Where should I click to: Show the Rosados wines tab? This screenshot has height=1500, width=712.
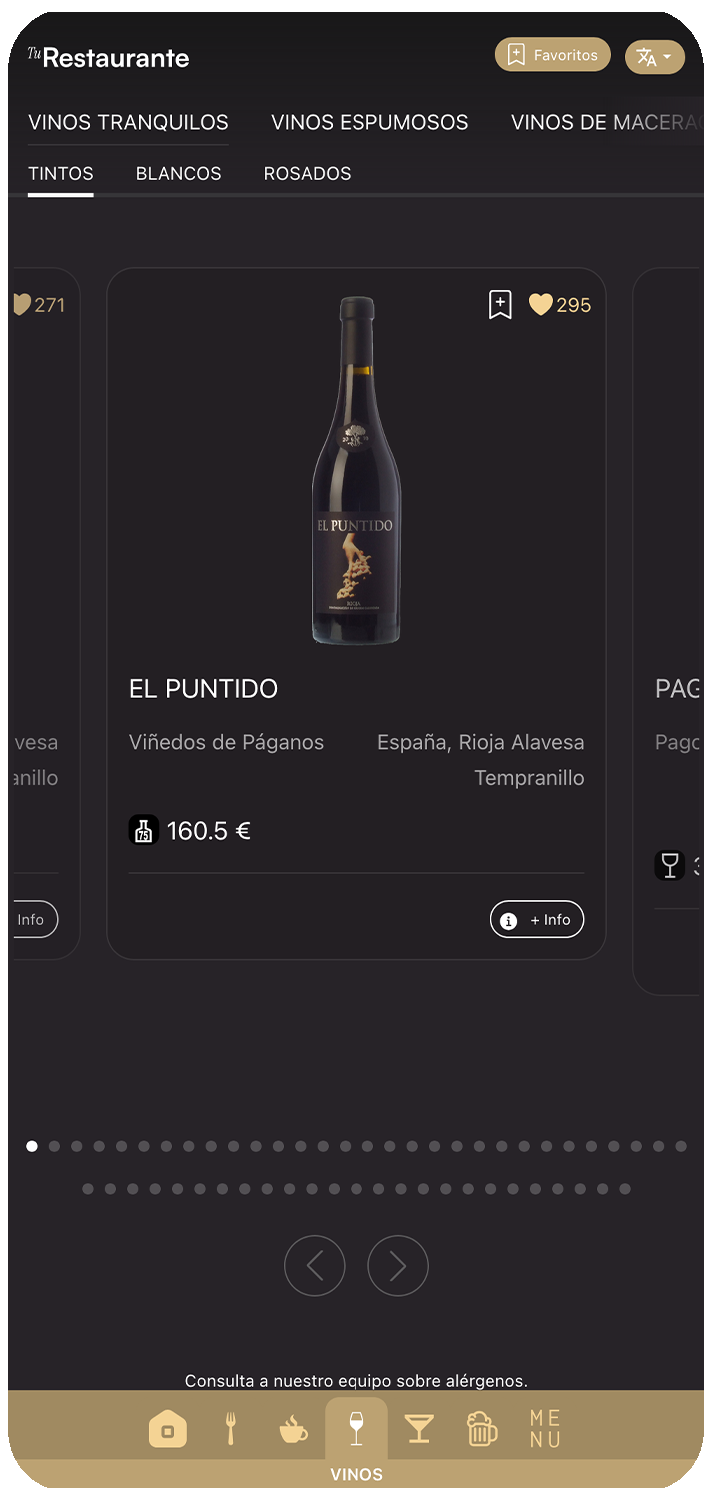pyautogui.click(x=307, y=174)
